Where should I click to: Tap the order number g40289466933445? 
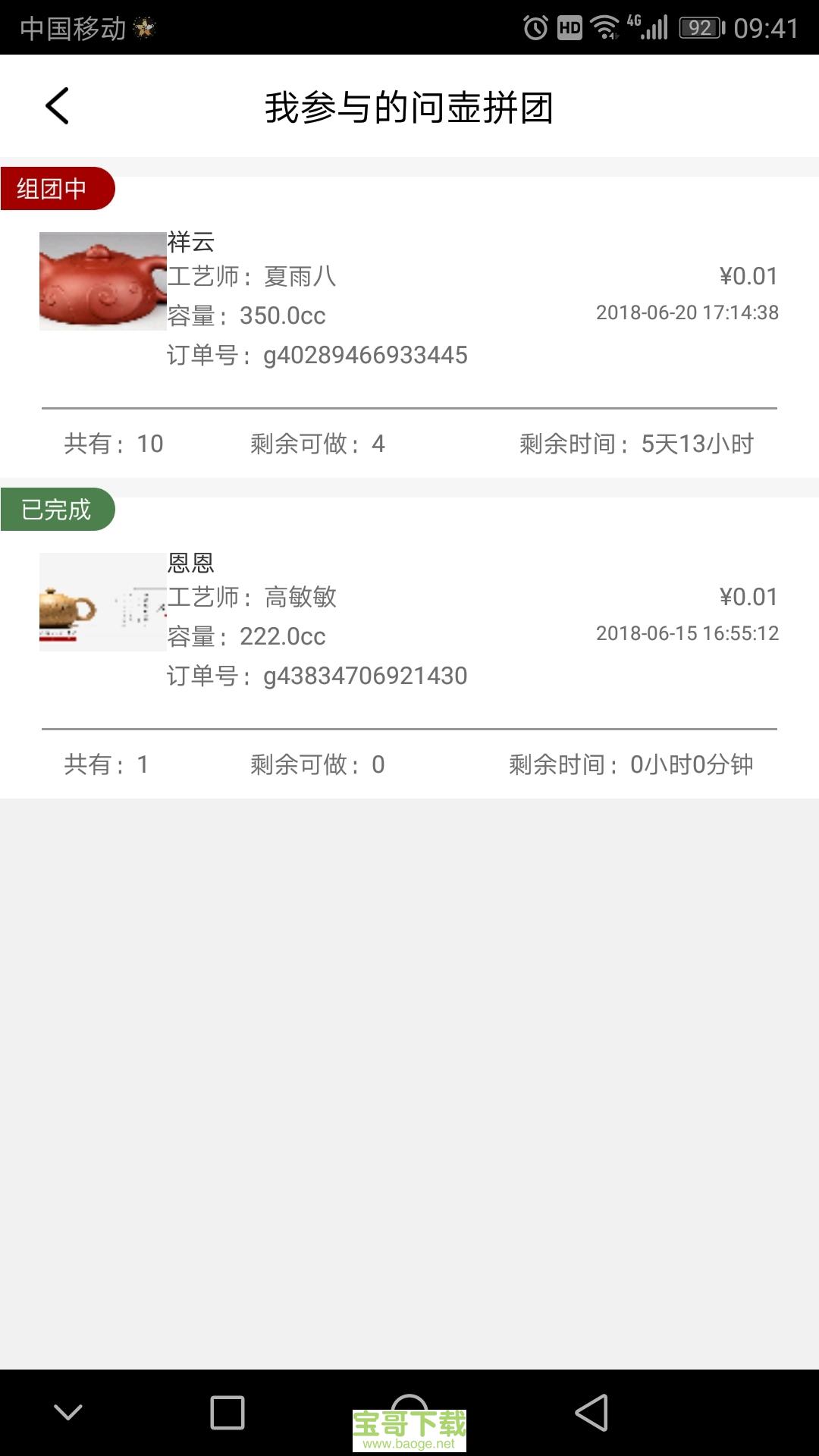[x=318, y=354]
